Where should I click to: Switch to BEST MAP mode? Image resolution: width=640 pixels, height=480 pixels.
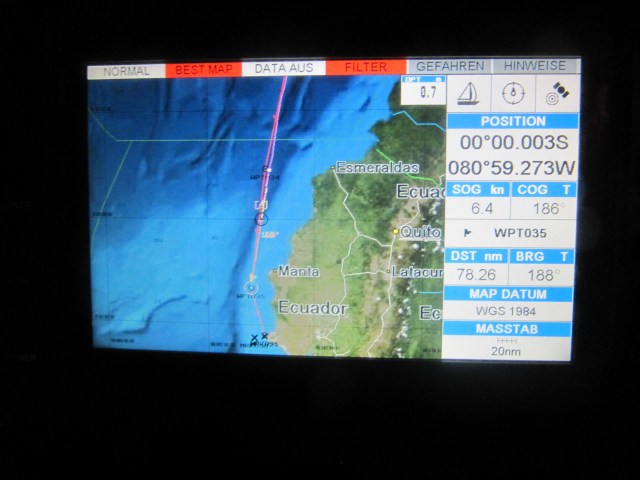[204, 70]
